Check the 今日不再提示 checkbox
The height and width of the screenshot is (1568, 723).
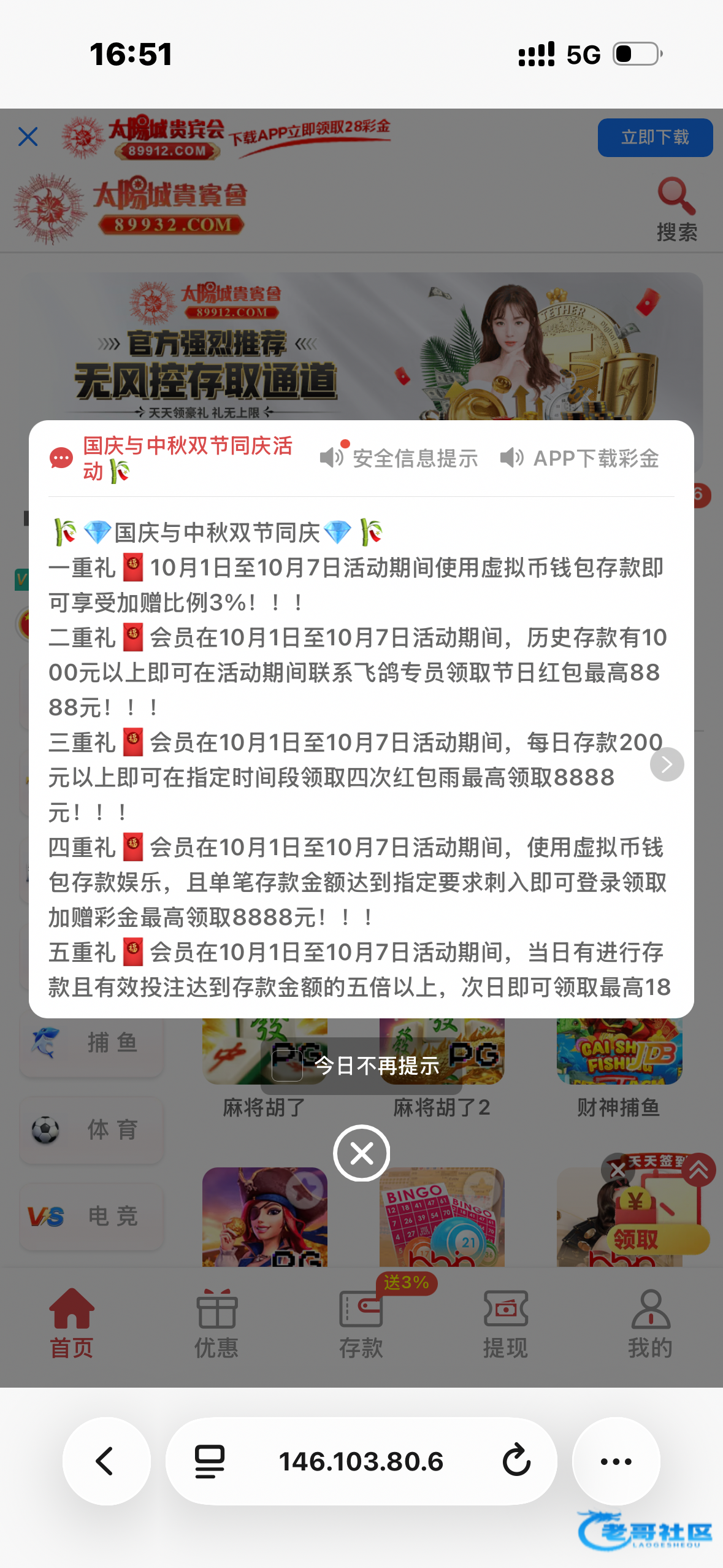pyautogui.click(x=288, y=1066)
